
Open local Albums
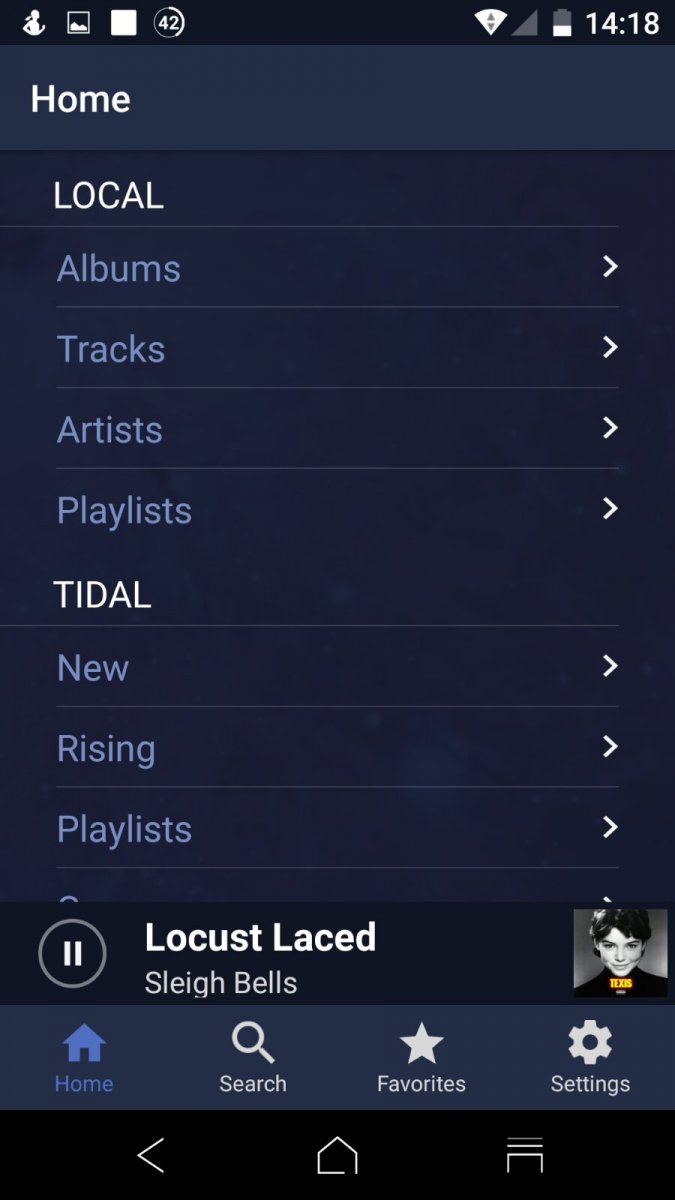[x=337, y=267]
